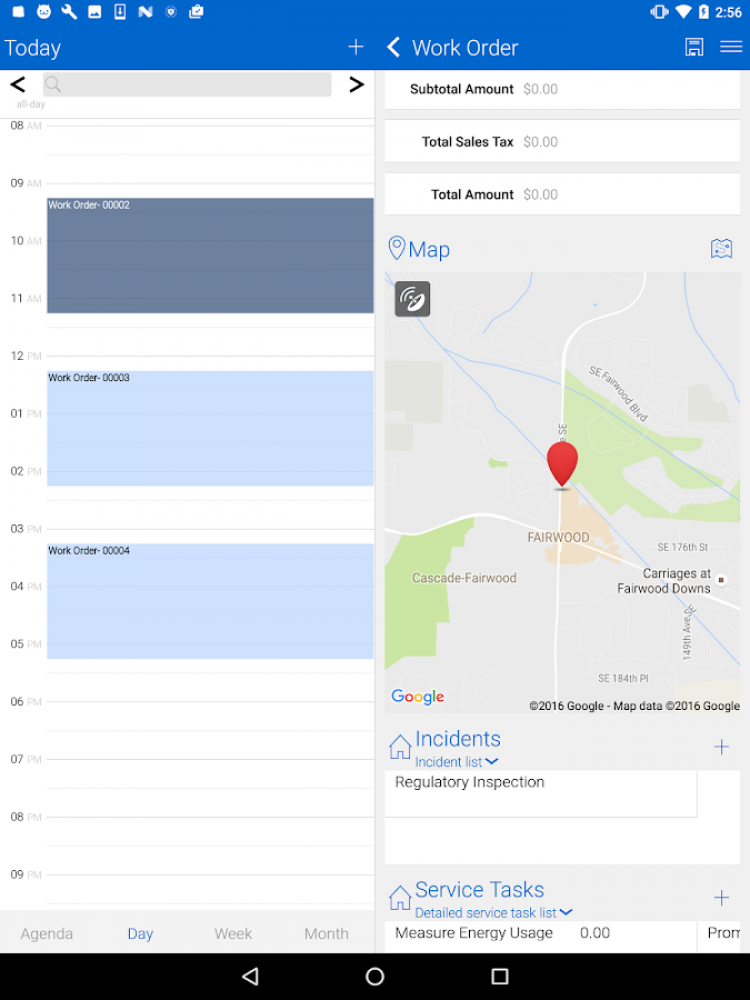Screen dimensions: 750x1000
Task: Add a new service task
Action: tap(721, 897)
